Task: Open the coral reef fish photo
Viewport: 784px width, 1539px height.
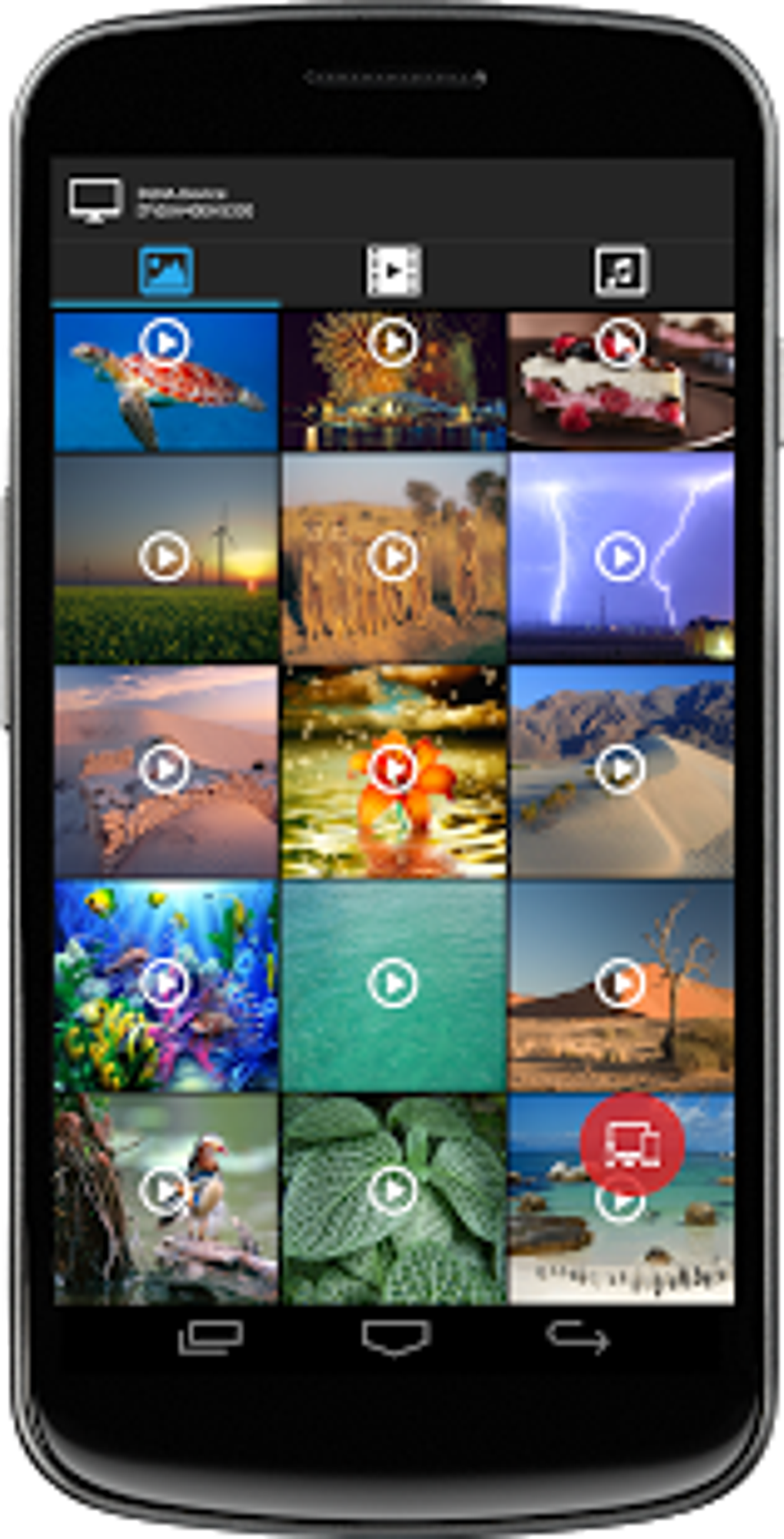Action: (166, 986)
